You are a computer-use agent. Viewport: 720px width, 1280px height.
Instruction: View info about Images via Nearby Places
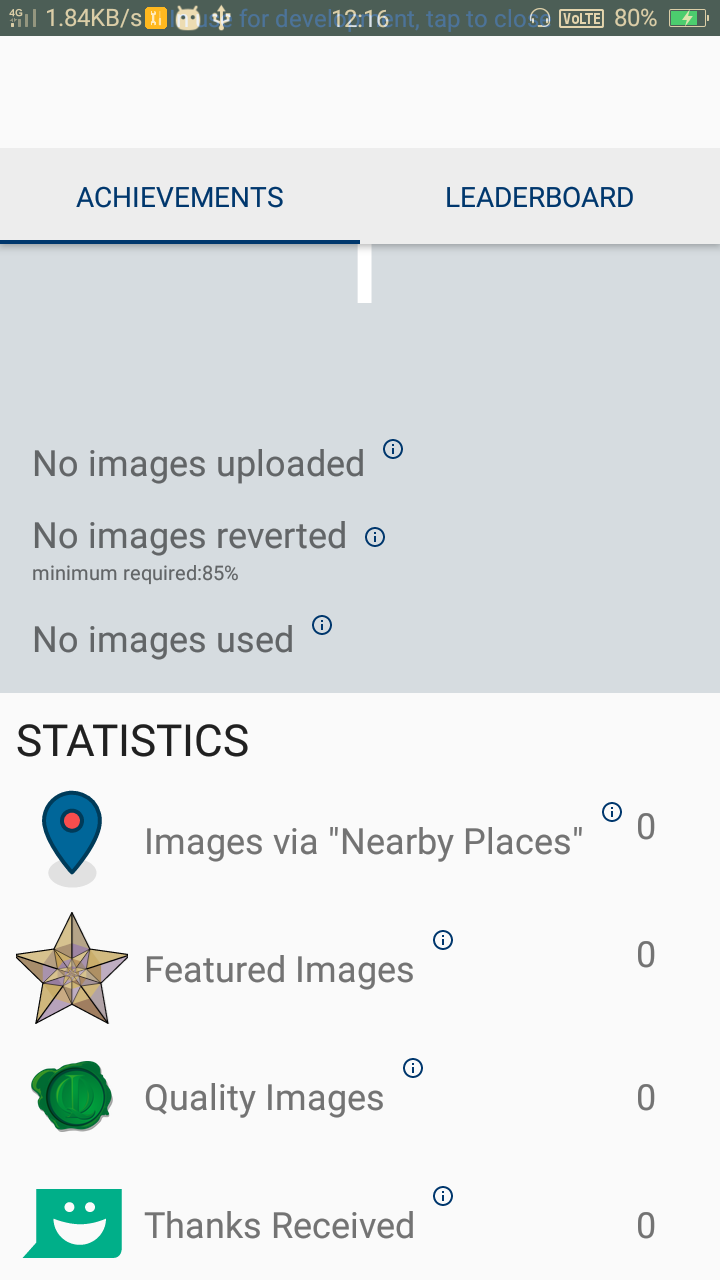pyautogui.click(x=612, y=812)
